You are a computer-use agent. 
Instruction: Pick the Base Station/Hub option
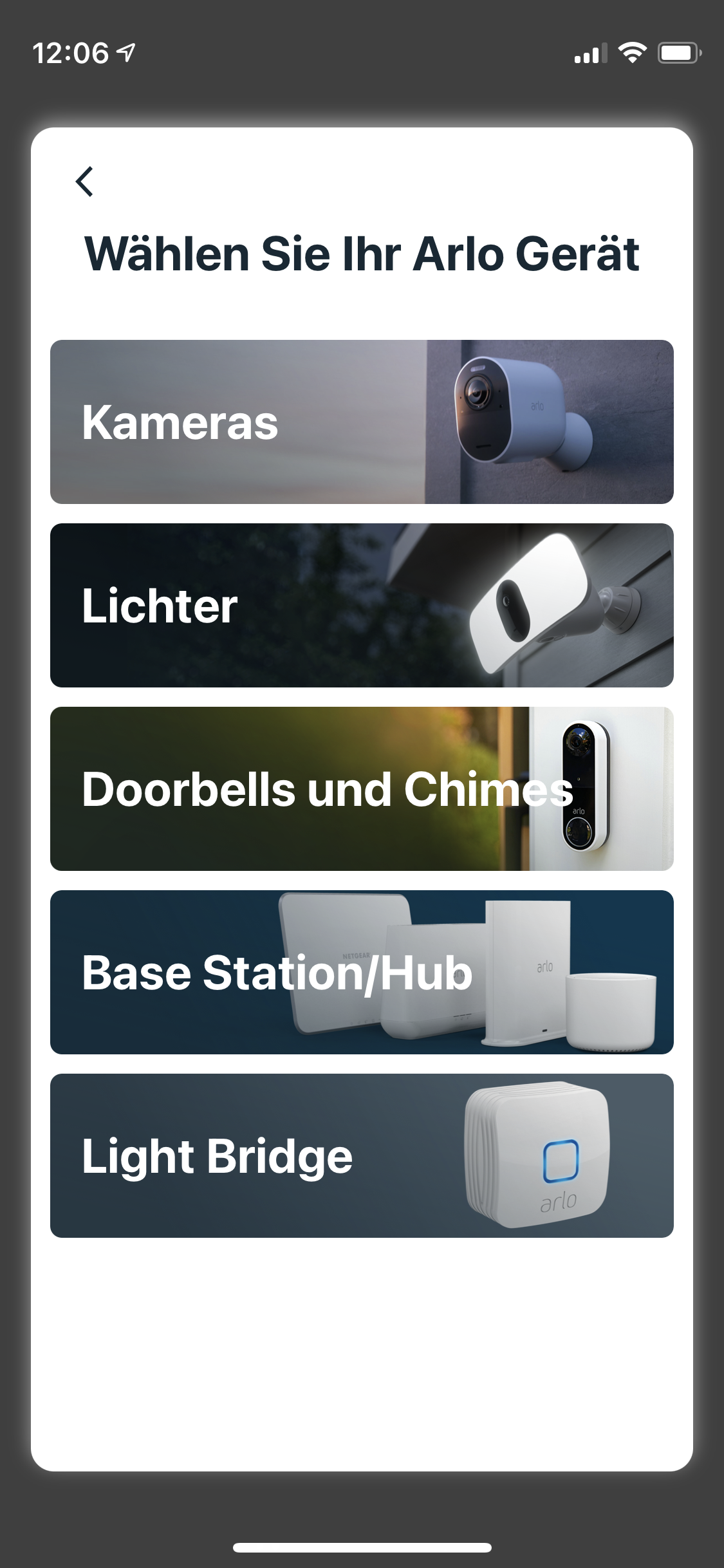362,972
